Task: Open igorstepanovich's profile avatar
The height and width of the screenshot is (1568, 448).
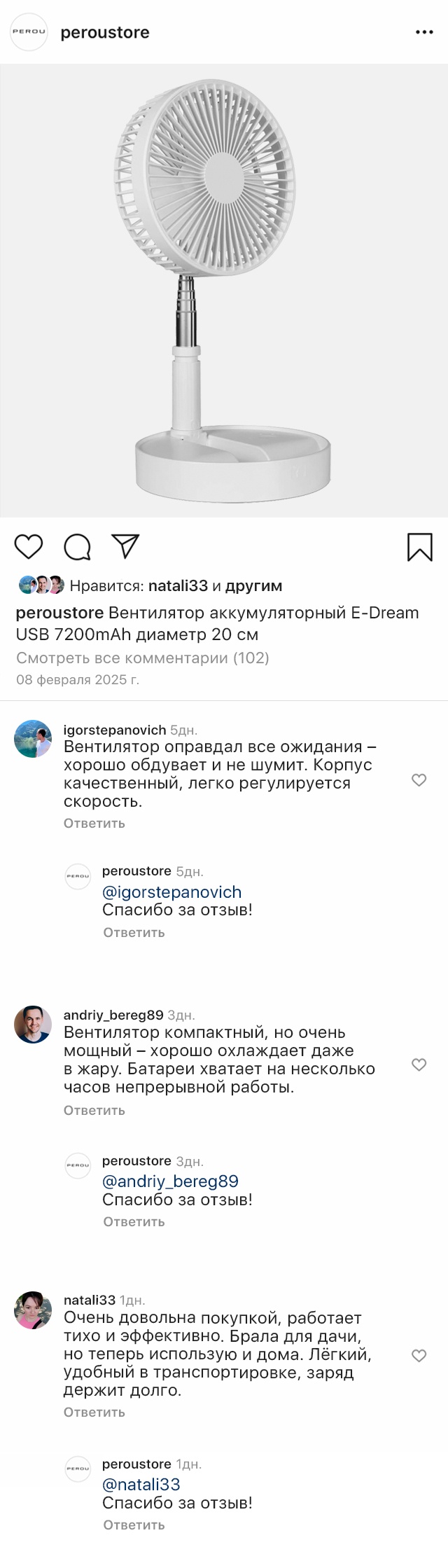Action: point(33,739)
